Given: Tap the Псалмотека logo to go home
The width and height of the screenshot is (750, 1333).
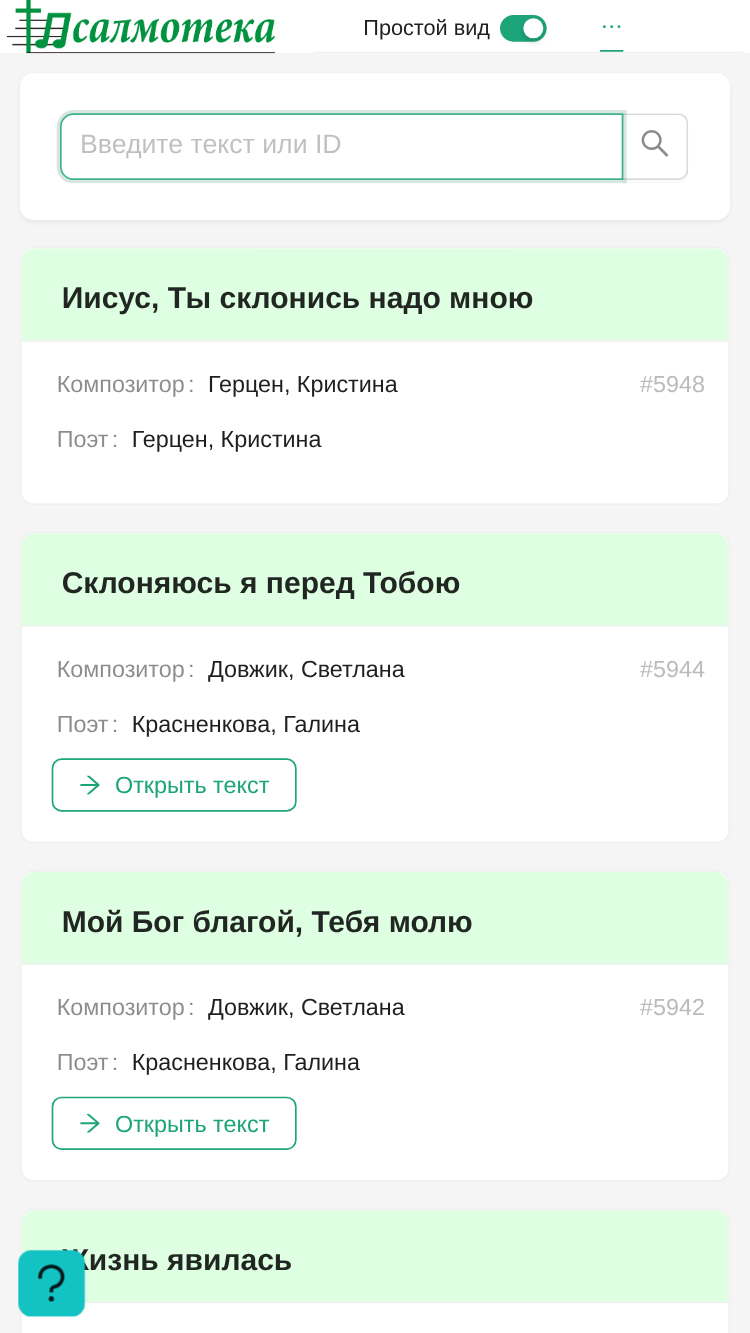Looking at the screenshot, I should point(141,27).
